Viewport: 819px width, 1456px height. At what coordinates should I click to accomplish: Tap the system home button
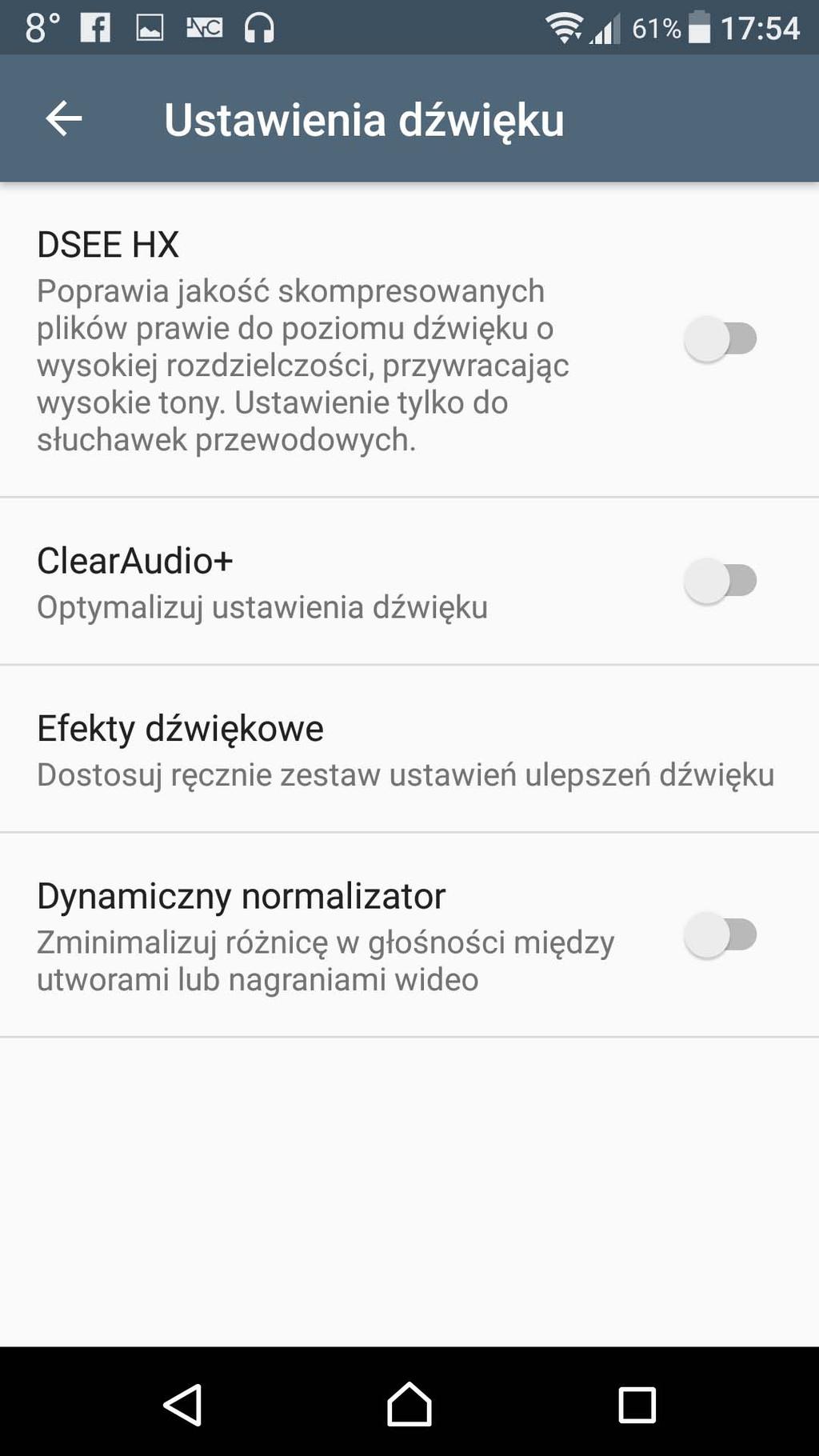tap(409, 1404)
